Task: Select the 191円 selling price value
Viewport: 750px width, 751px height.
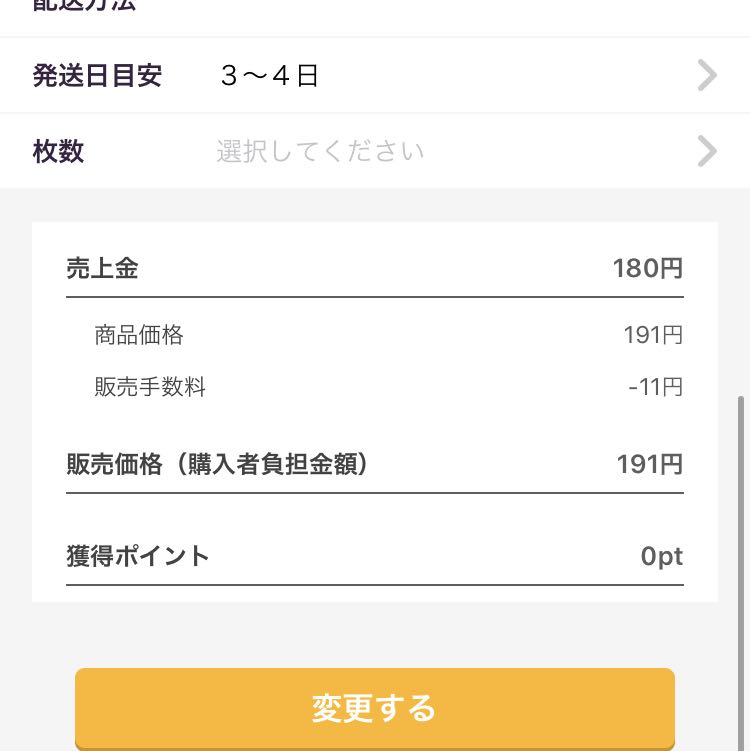Action: pos(649,463)
